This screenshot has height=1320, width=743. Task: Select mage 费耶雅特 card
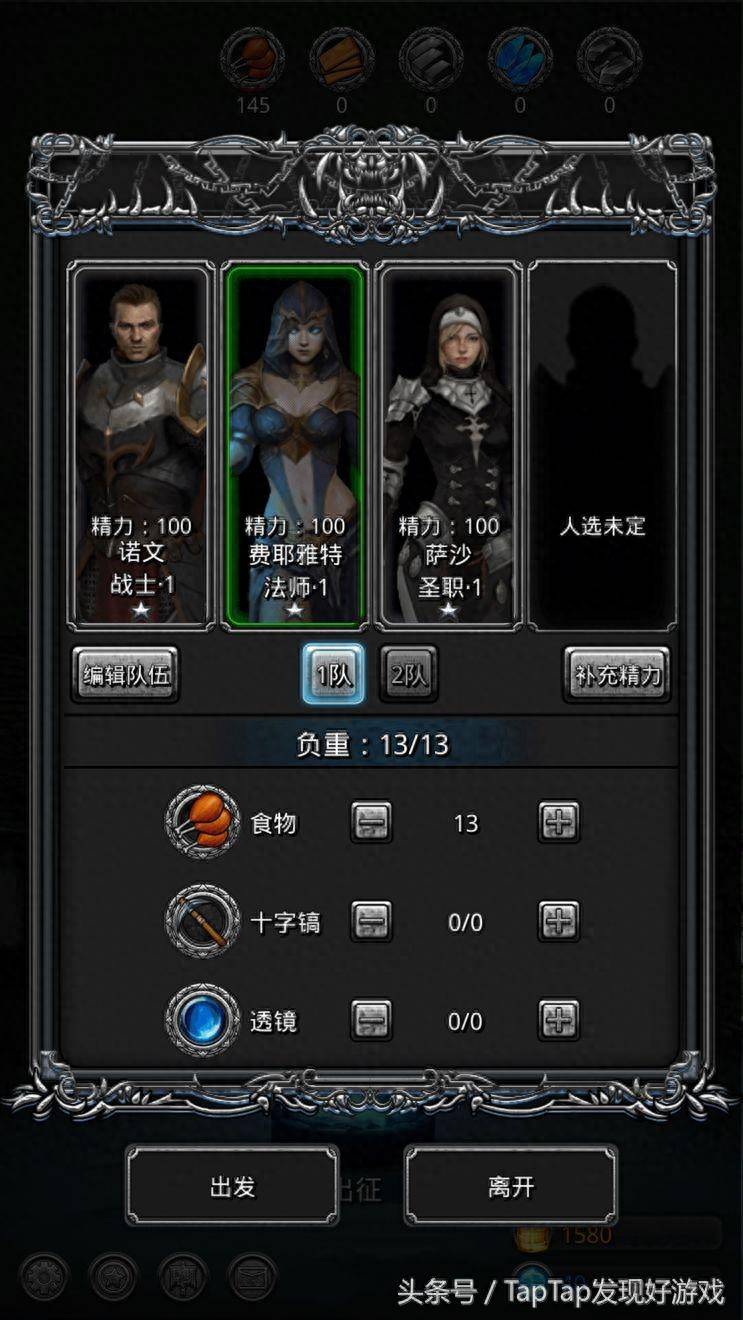coord(295,446)
